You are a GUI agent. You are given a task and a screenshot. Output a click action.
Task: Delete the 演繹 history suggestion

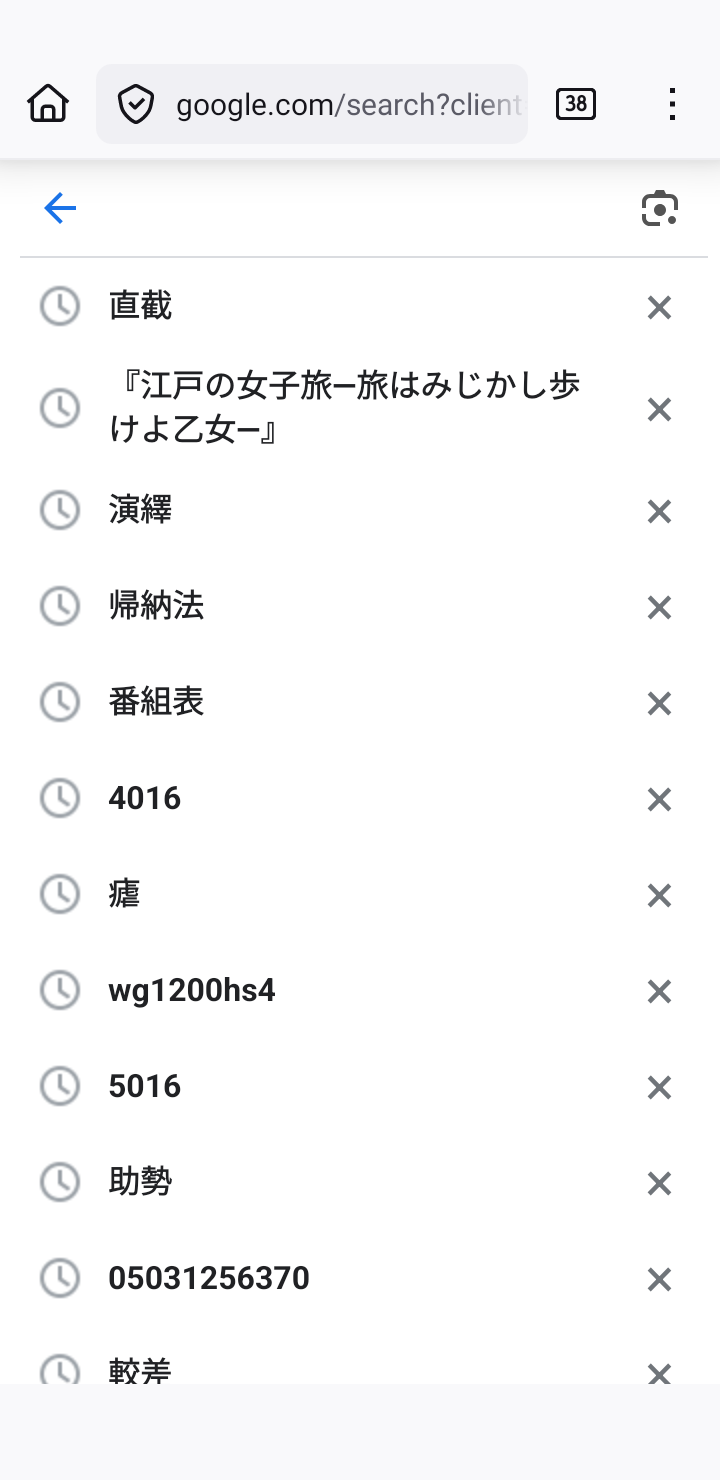pyautogui.click(x=659, y=512)
